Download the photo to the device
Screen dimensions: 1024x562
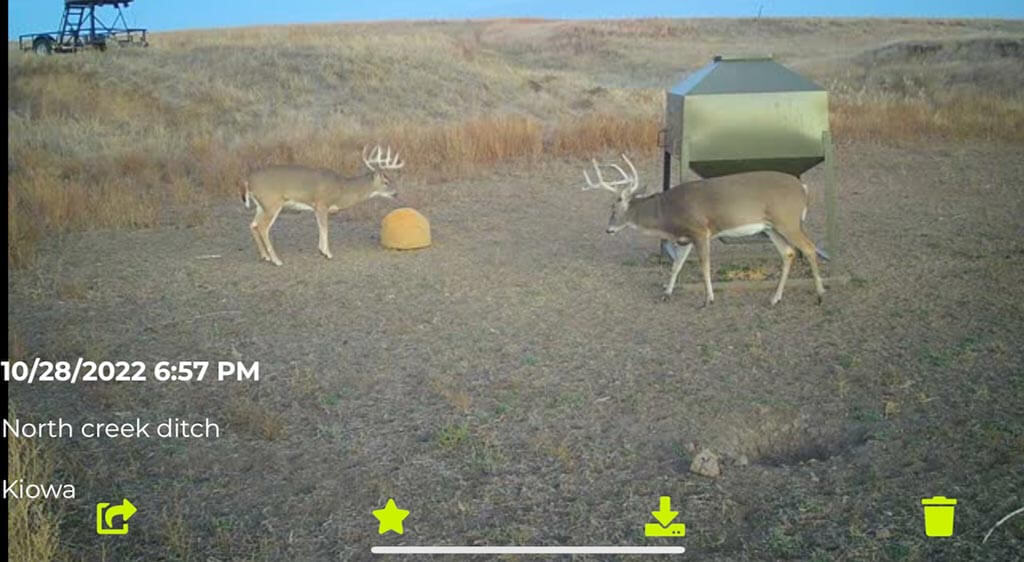(x=665, y=517)
